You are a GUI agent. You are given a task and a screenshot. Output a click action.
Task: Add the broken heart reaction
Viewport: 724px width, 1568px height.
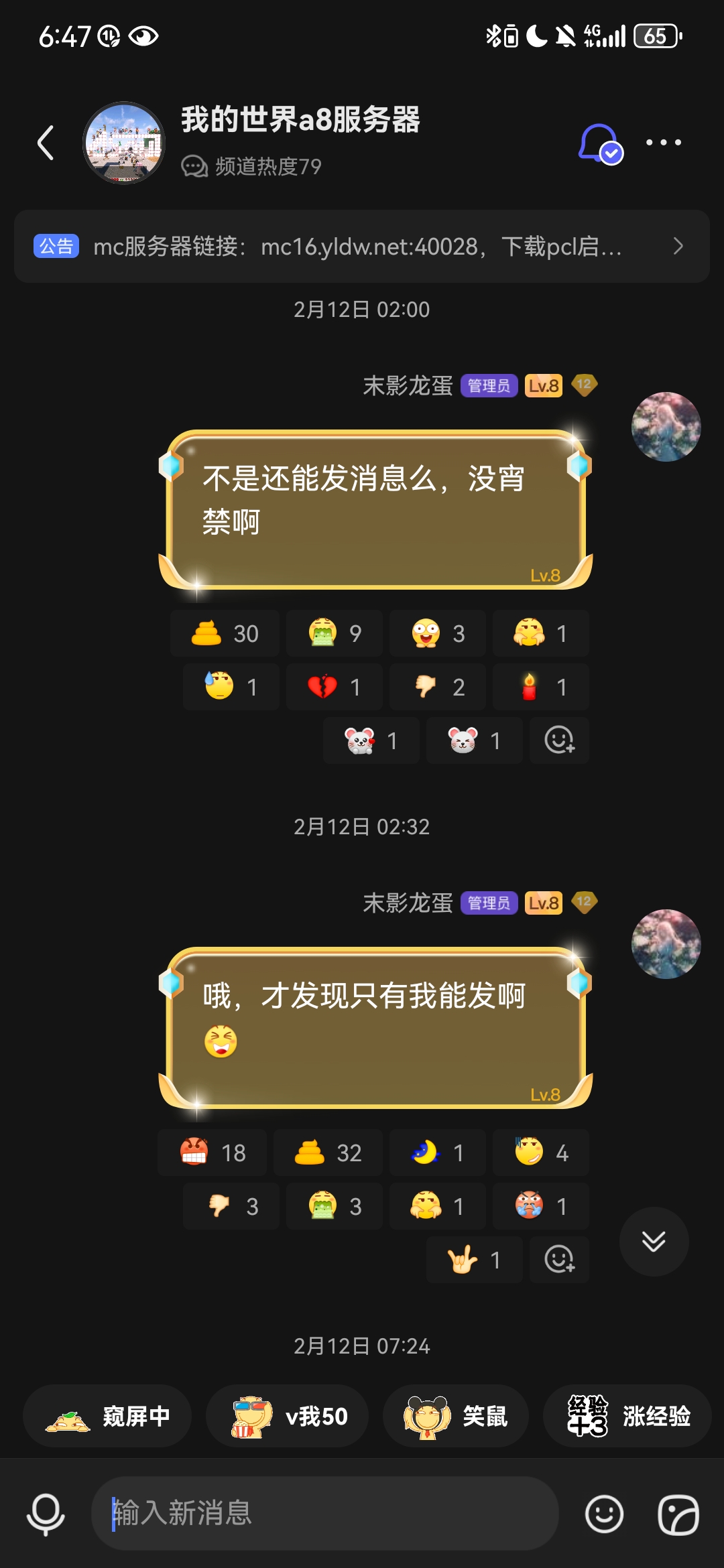pos(334,687)
